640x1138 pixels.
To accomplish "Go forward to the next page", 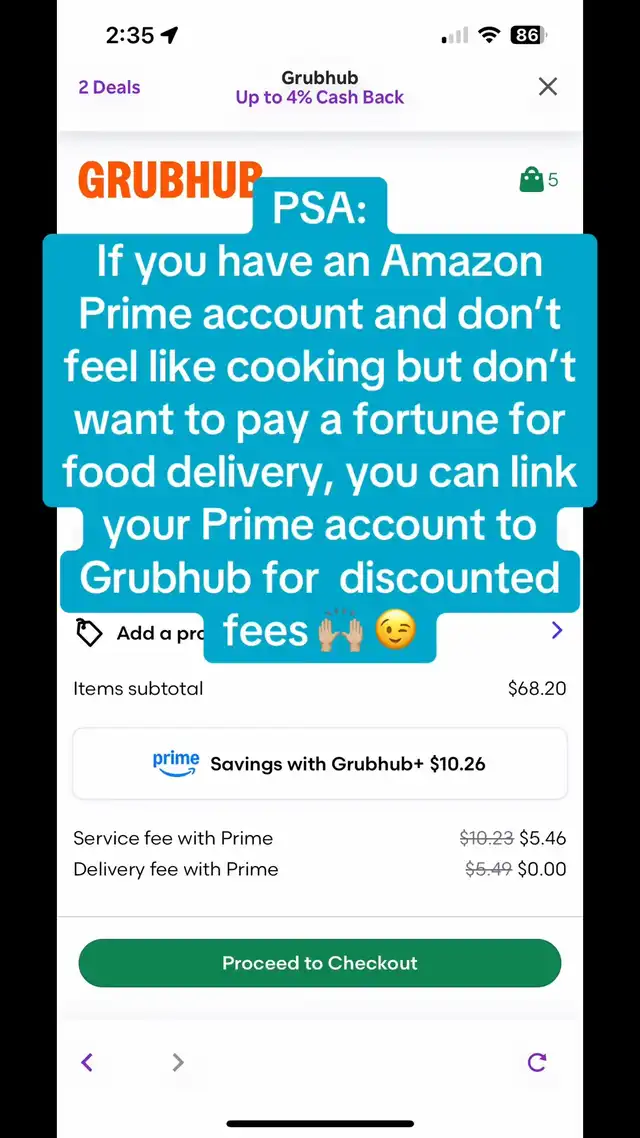I will pos(179,1063).
